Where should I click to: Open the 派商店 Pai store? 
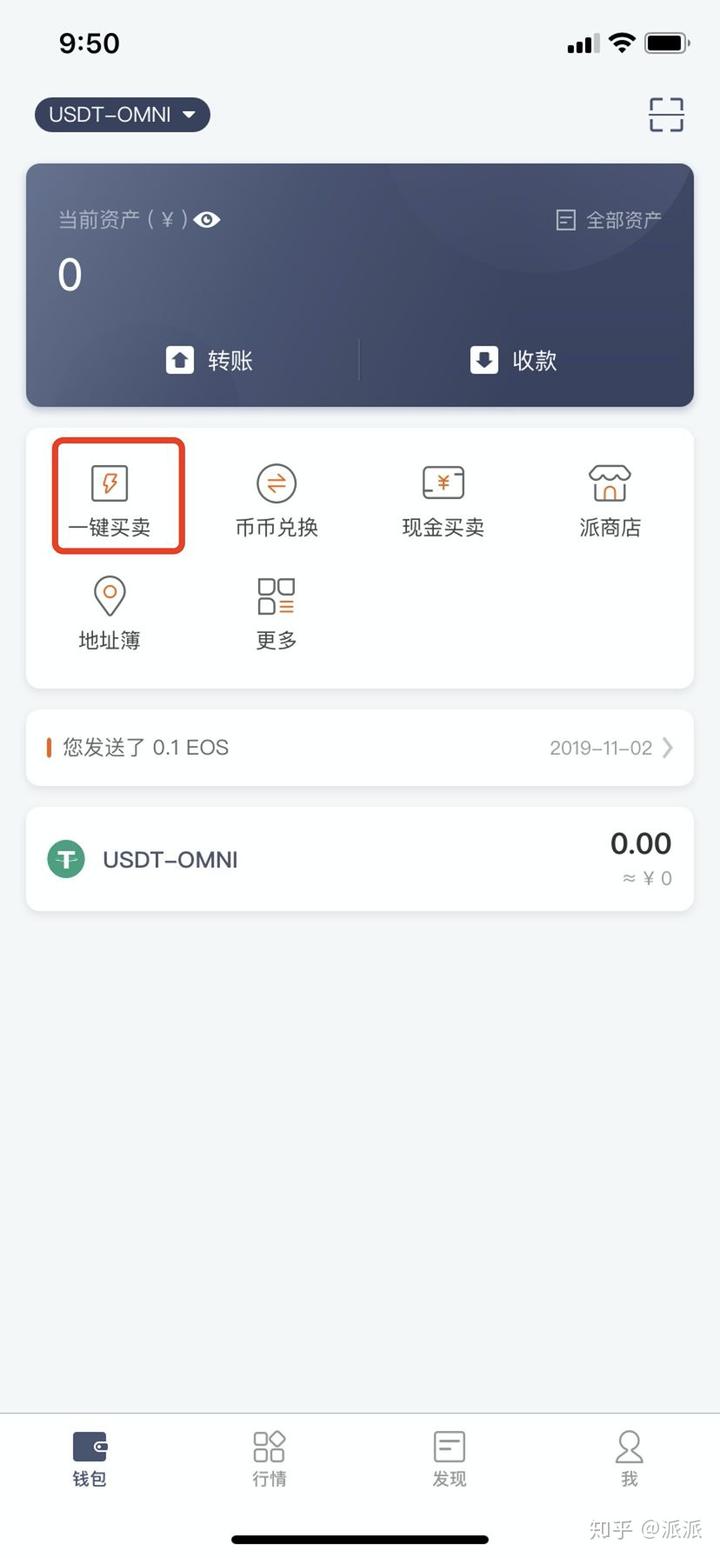[x=609, y=495]
